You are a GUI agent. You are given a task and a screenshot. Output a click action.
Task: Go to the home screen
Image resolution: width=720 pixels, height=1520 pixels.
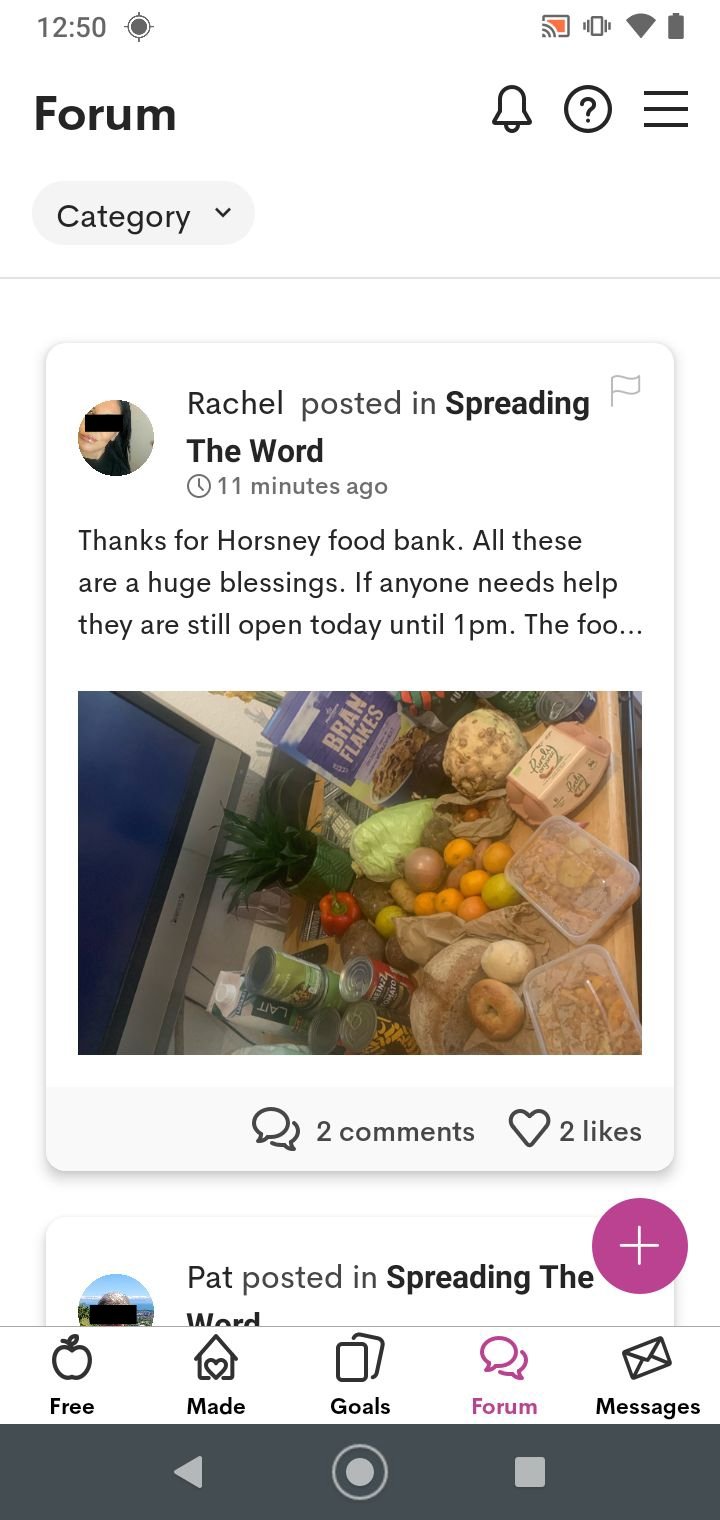(360, 1472)
